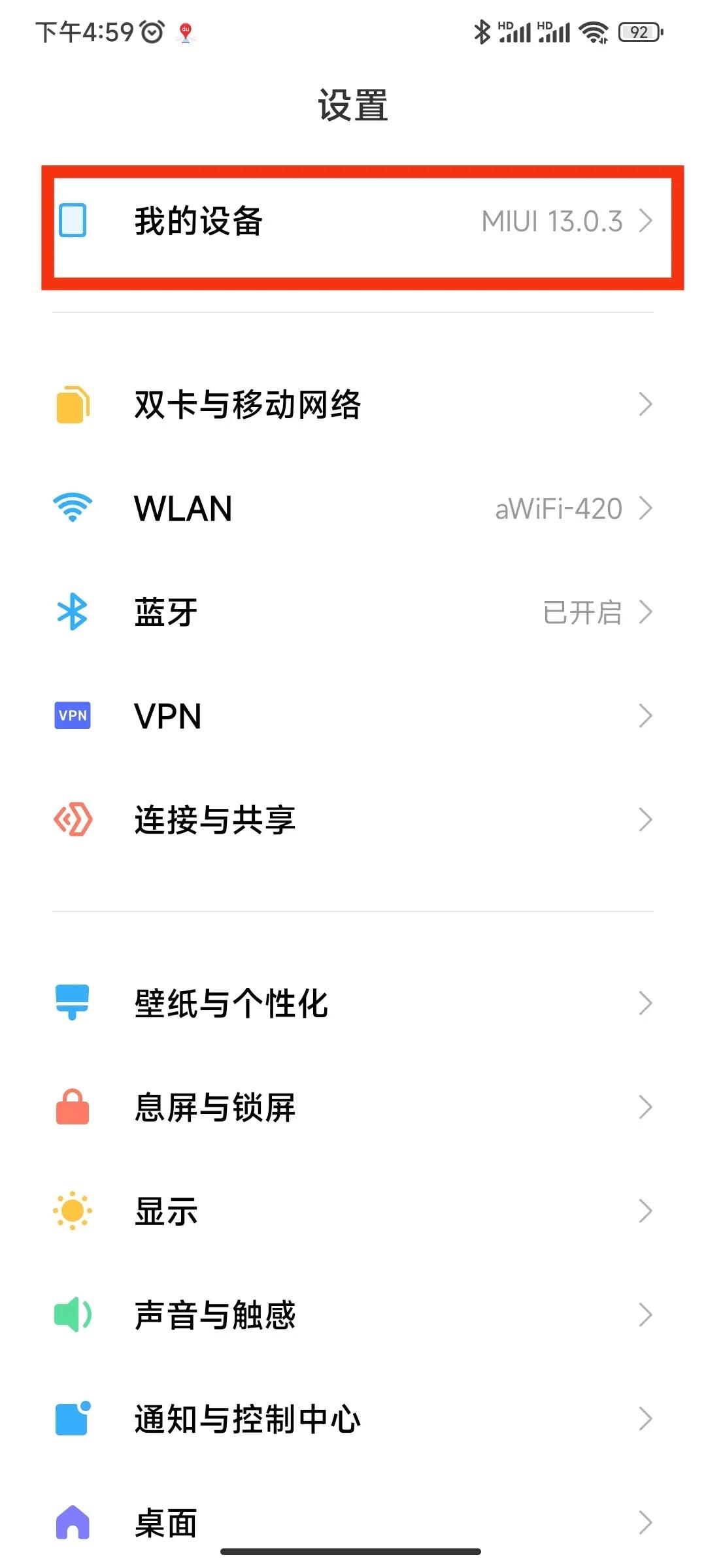Screen dimensions: 706x1568
Task: Expand the 蓝牙 row marked 已开启
Action: pos(353,612)
